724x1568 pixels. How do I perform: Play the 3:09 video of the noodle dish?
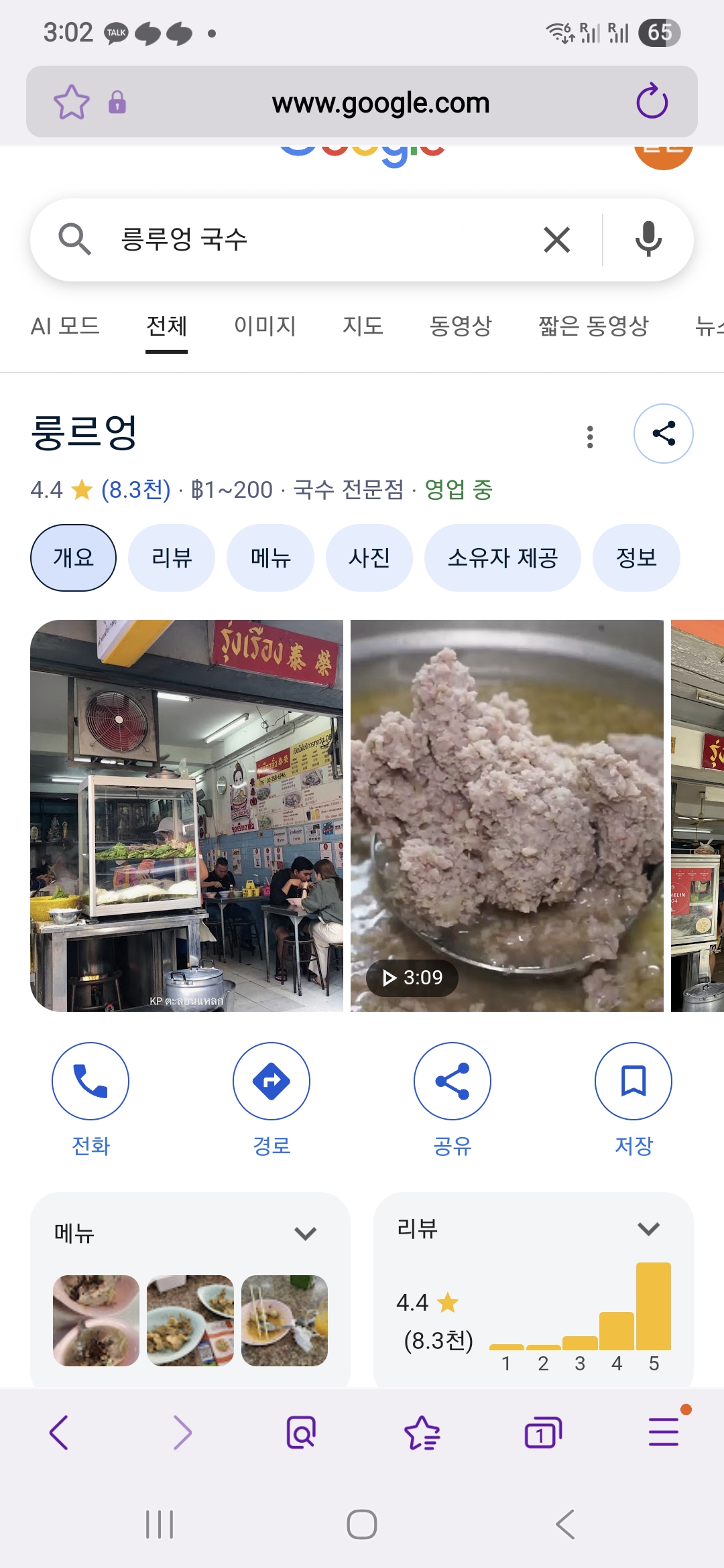tap(507, 815)
